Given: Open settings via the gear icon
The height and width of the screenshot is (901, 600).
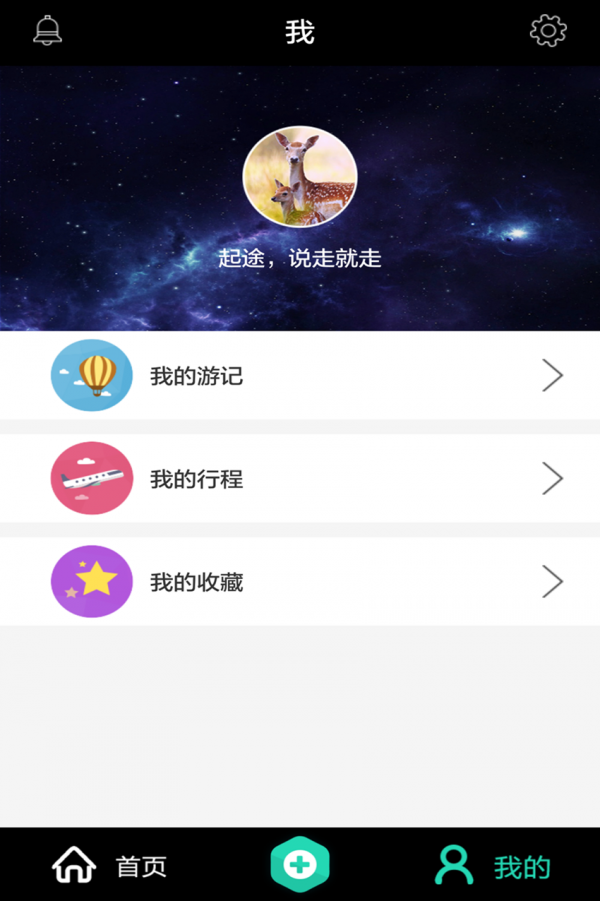Looking at the screenshot, I should pyautogui.click(x=548, y=31).
